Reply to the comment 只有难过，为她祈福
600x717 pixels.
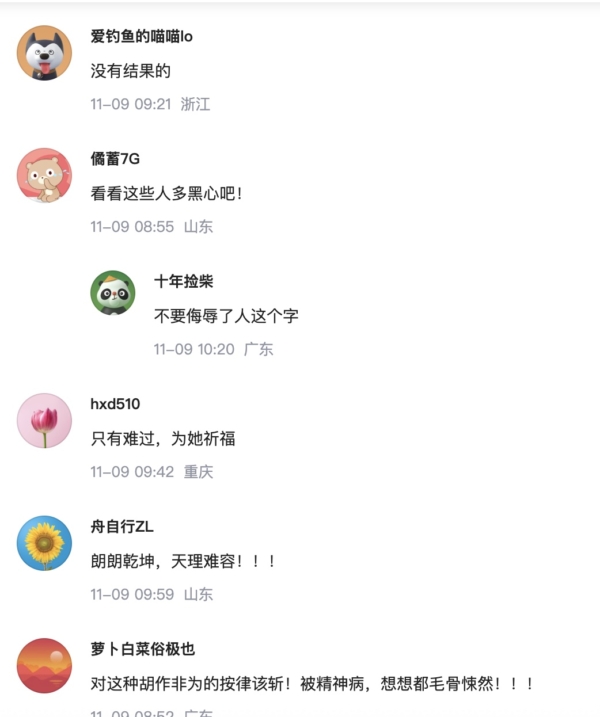tap(163, 438)
